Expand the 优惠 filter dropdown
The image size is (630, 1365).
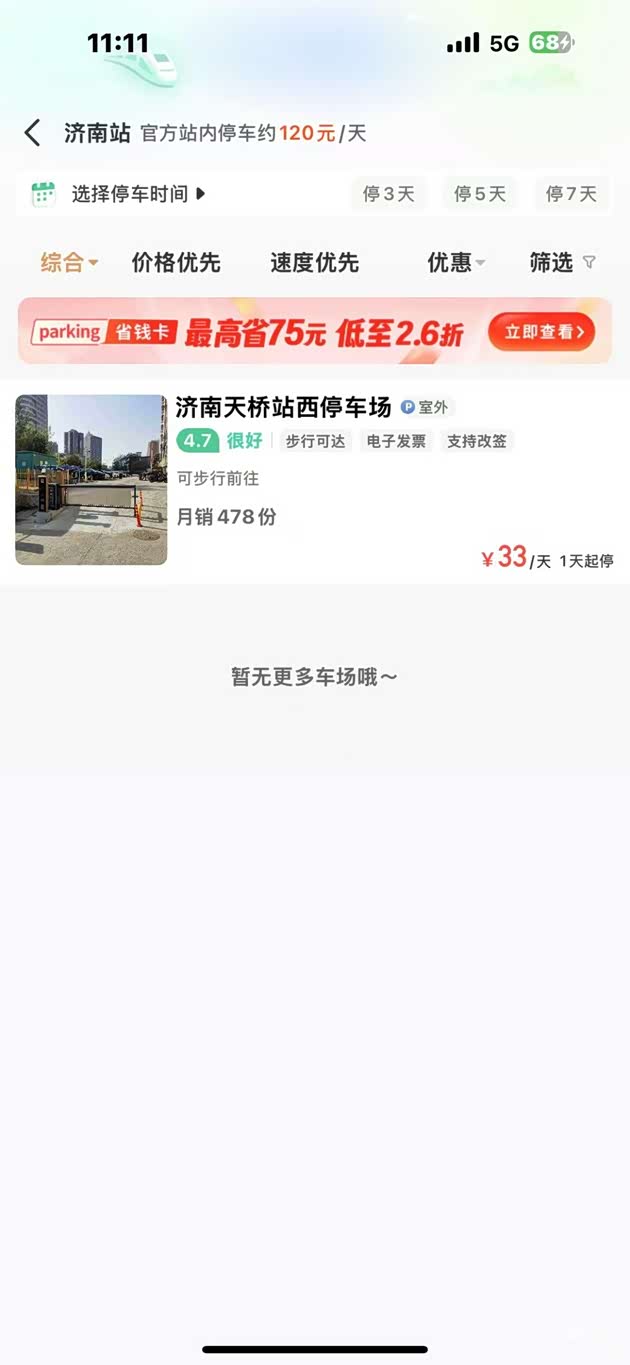click(x=456, y=263)
